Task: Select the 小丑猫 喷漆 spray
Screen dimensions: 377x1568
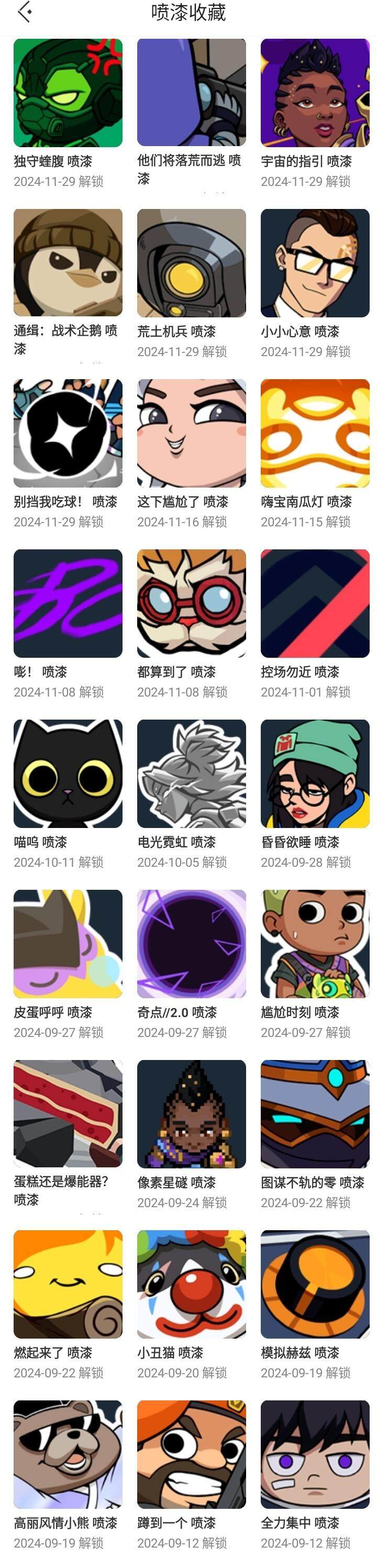Action: coord(191,1284)
